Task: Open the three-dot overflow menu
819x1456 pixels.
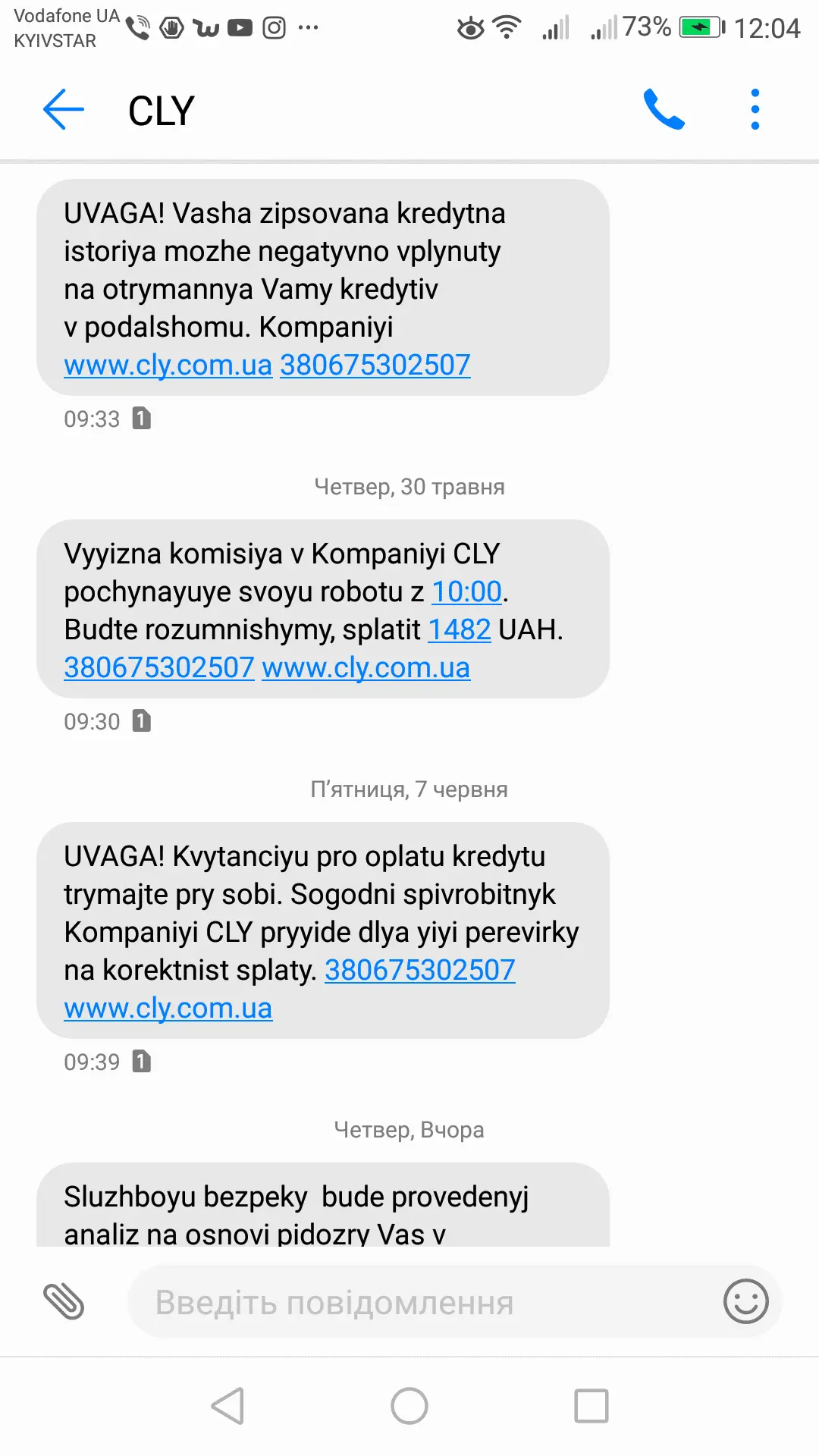Action: pyautogui.click(x=755, y=110)
